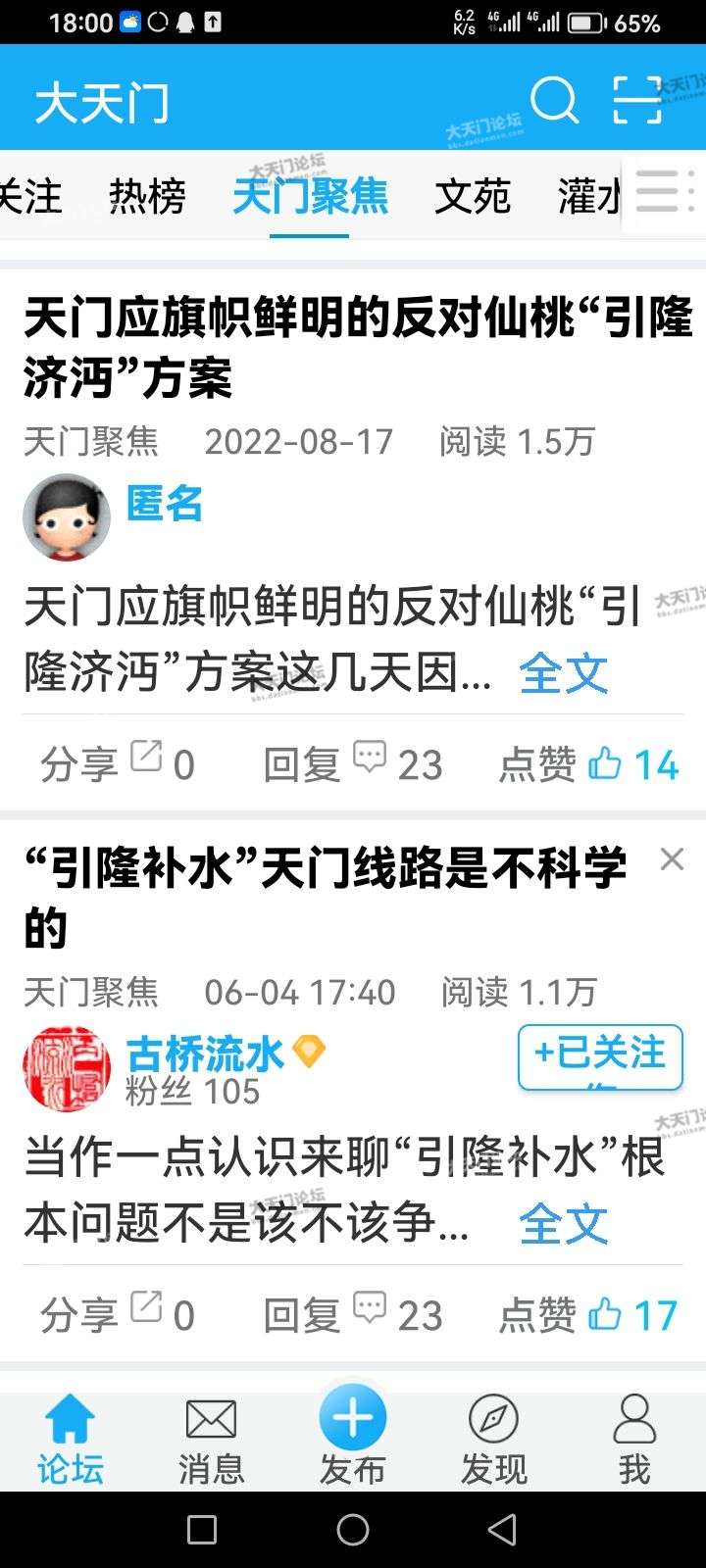Tap the +已关注 button for 古桥流水
This screenshot has width=706, height=1568.
(x=600, y=1055)
